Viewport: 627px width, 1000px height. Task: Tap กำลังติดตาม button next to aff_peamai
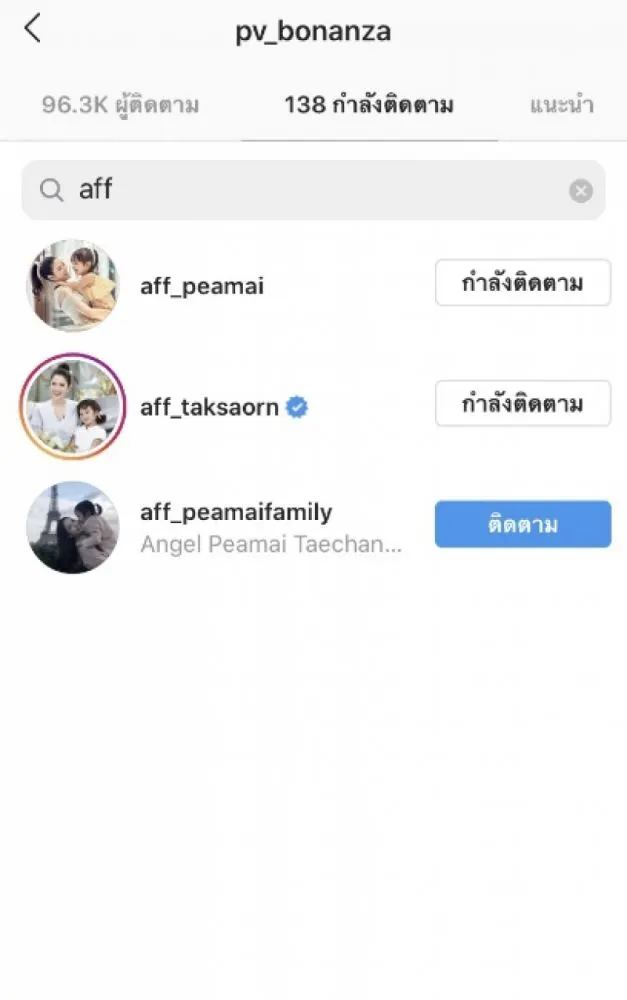[522, 283]
